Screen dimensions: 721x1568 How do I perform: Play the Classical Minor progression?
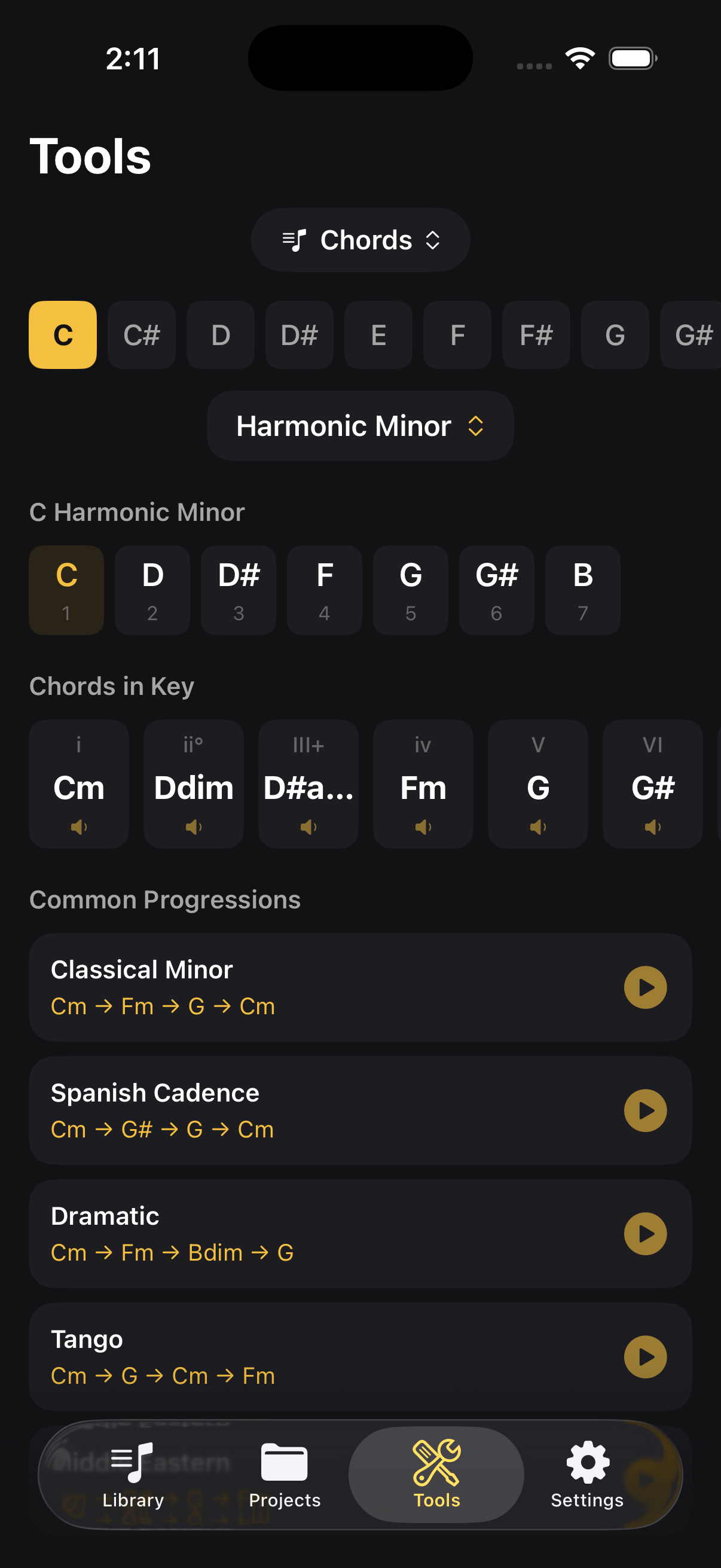tap(647, 987)
